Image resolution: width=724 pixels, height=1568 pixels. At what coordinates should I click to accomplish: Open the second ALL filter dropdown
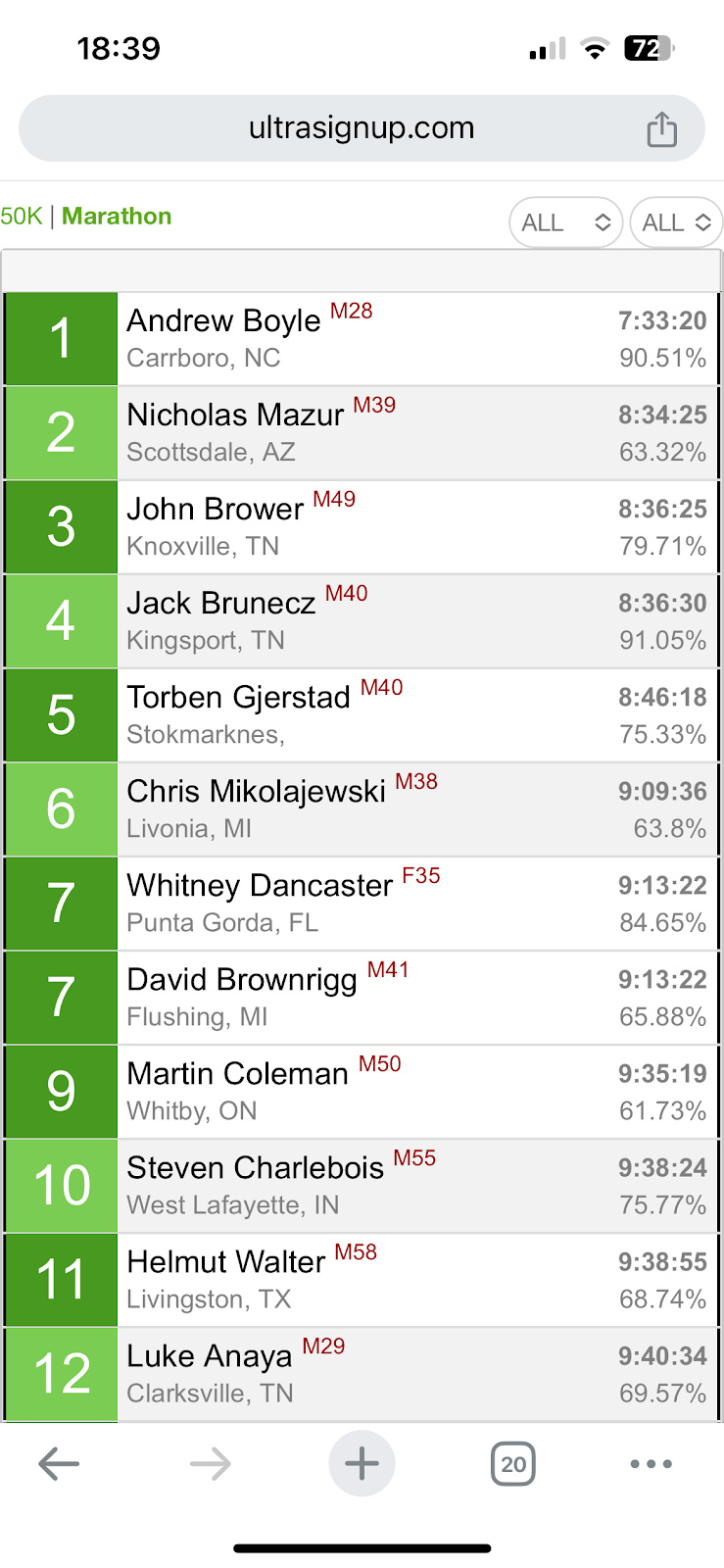click(676, 222)
